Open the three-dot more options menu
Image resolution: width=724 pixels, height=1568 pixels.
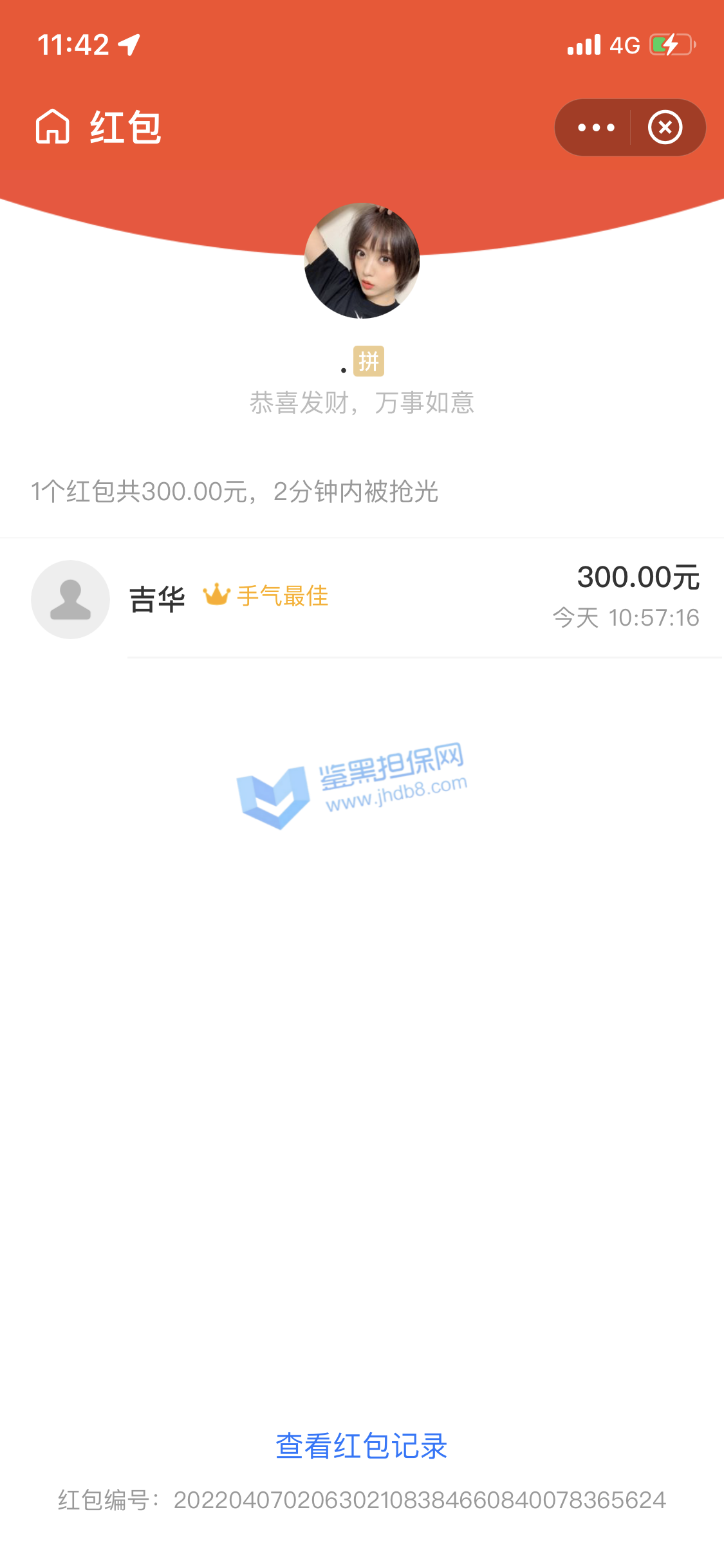(x=595, y=127)
